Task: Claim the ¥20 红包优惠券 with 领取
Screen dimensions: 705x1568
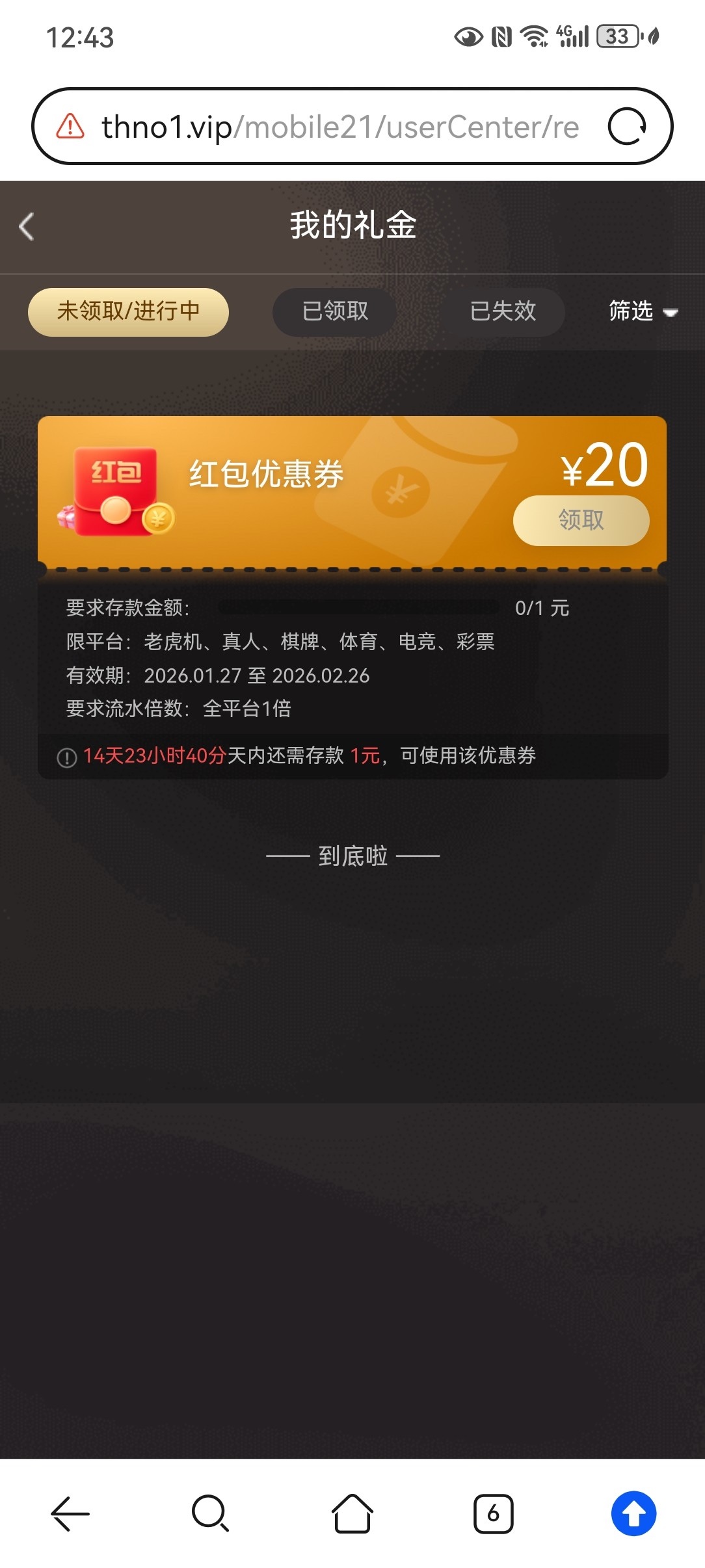Action: coord(581,521)
